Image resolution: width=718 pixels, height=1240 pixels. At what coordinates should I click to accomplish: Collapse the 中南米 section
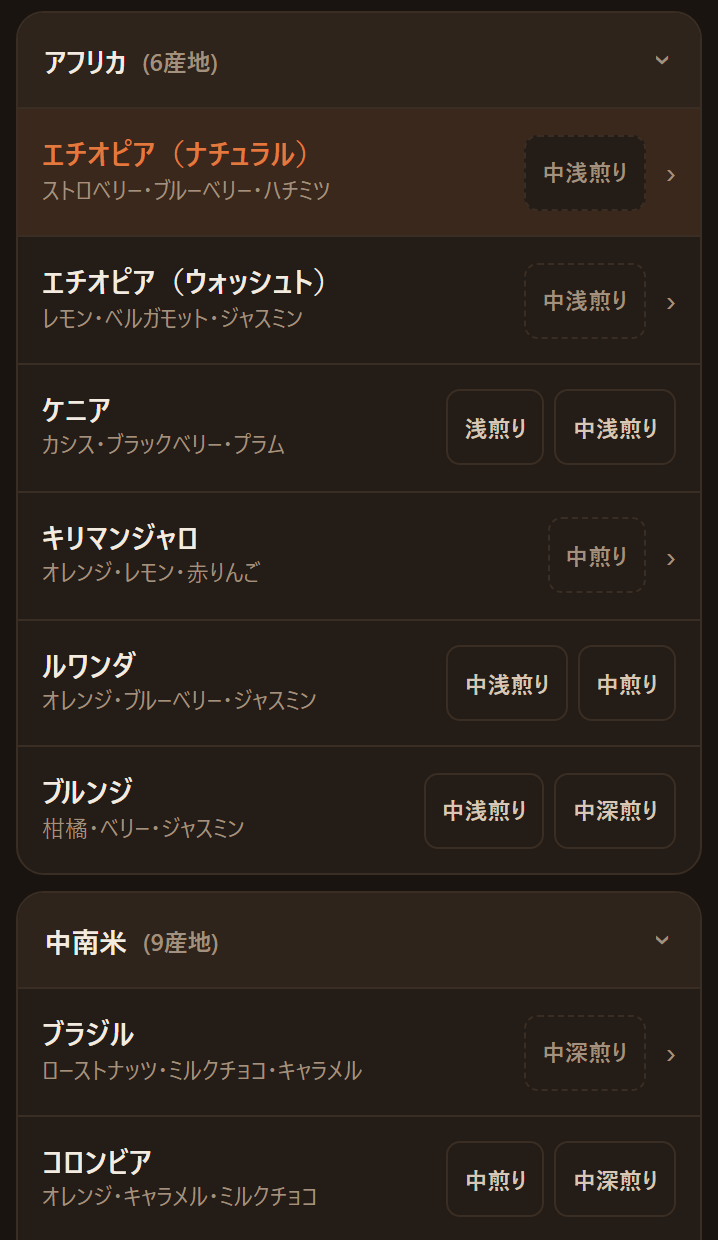pyautogui.click(x=359, y=941)
